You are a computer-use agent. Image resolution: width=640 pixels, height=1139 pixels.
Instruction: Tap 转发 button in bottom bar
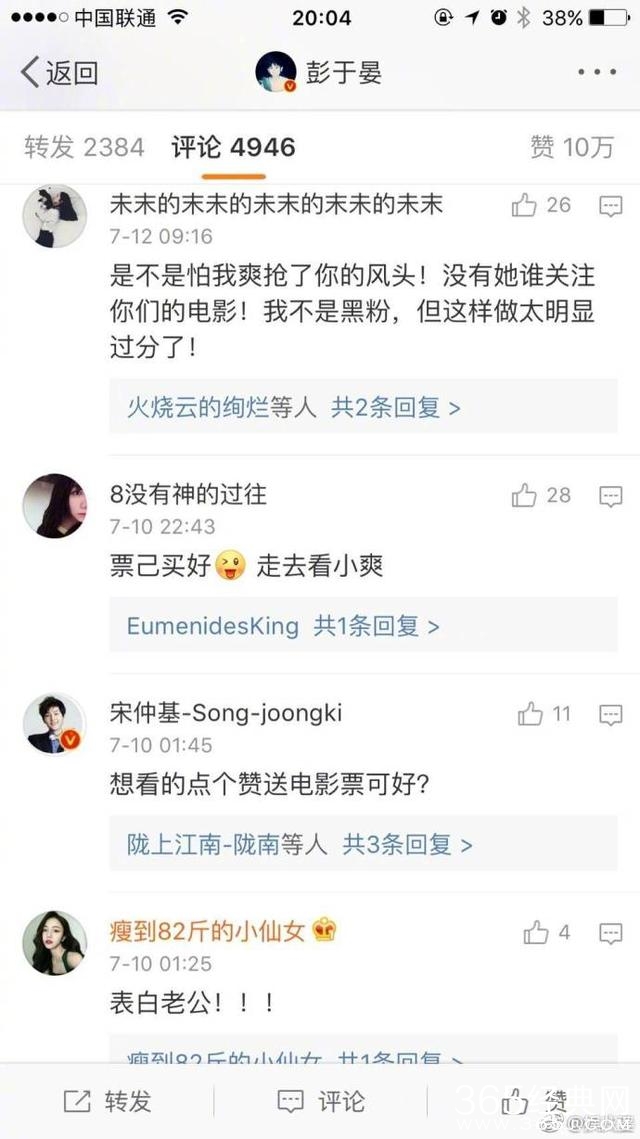tap(107, 1101)
